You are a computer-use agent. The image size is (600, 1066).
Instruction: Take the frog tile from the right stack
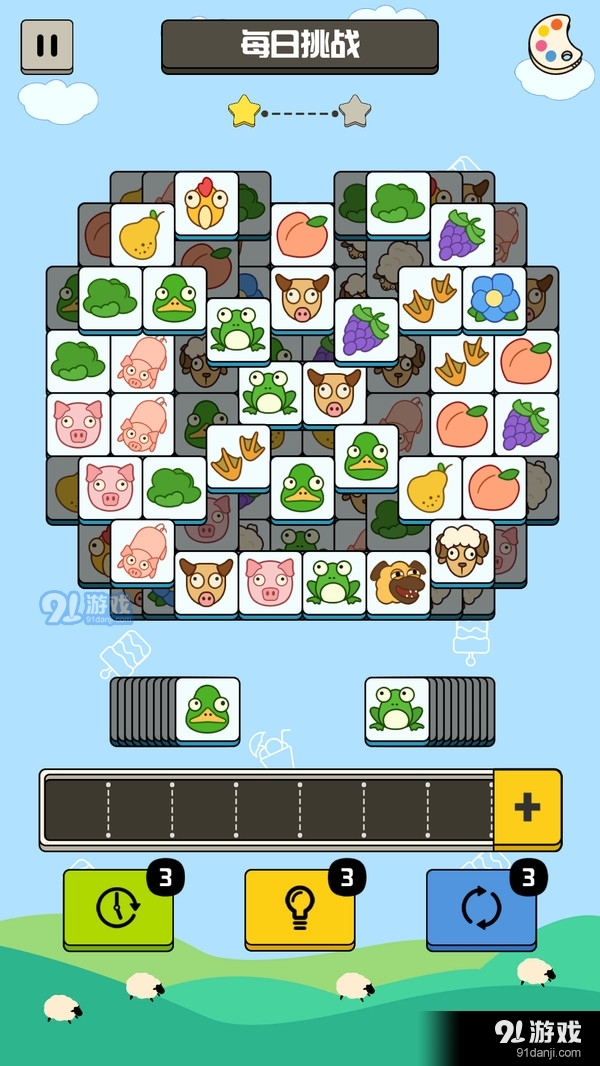click(x=397, y=709)
